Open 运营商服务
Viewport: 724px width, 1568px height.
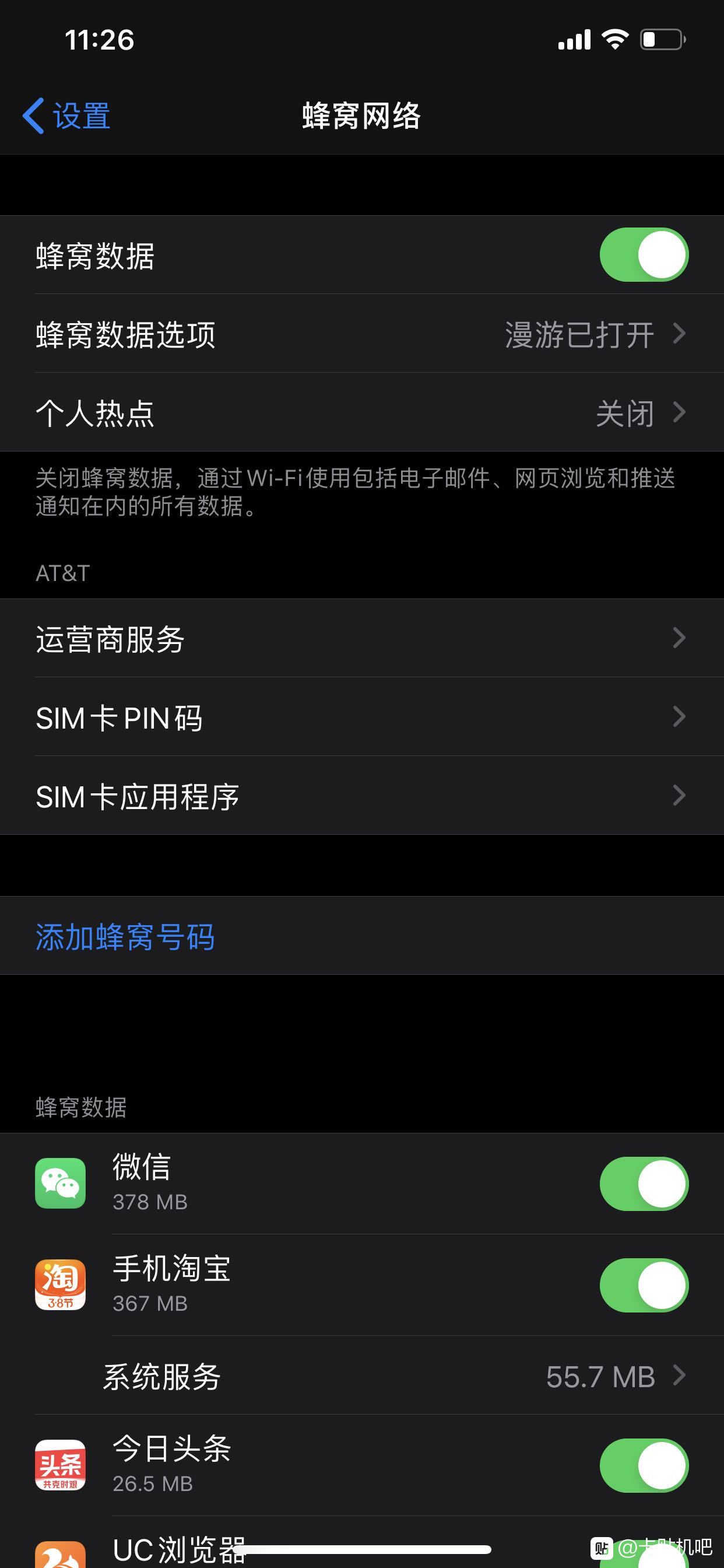tap(362, 639)
